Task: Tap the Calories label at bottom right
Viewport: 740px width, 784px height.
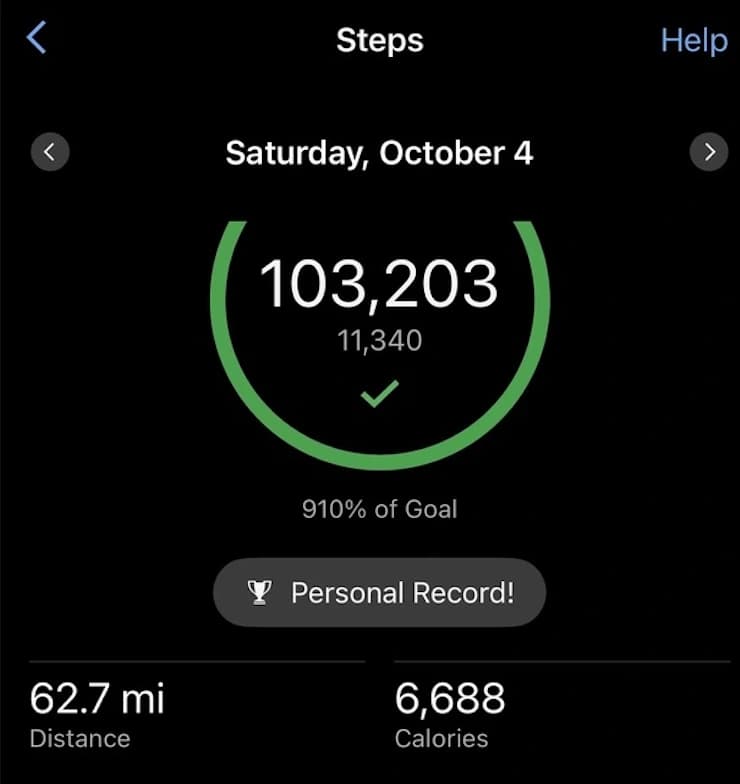Action: coord(442,739)
